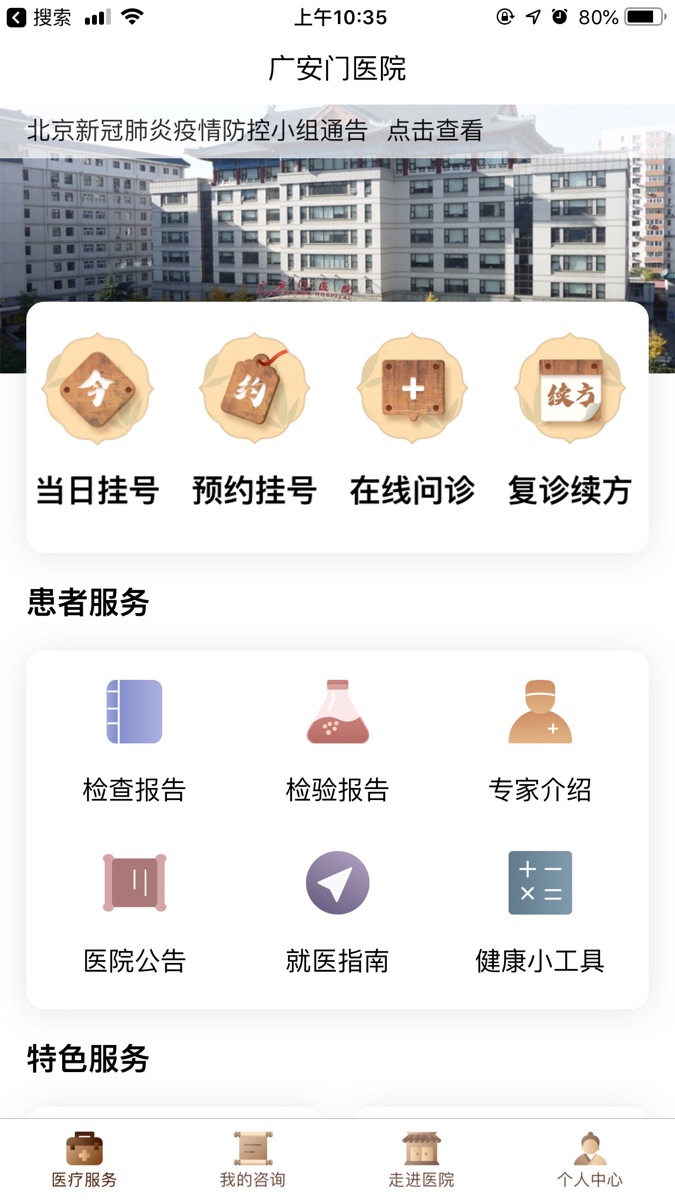Return to 搜索 via the status bar back link

pos(38,17)
